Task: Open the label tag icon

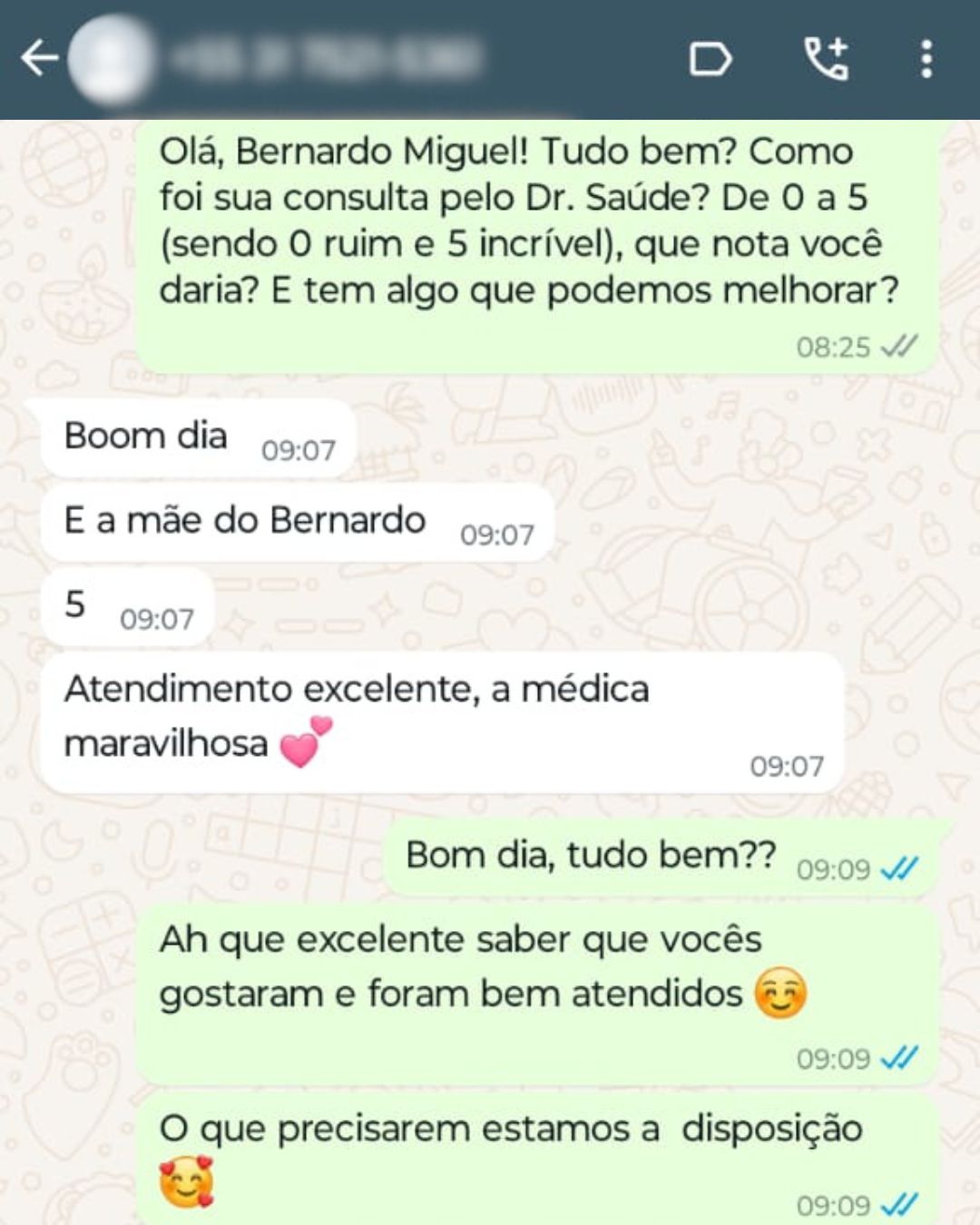Action: 710,59
